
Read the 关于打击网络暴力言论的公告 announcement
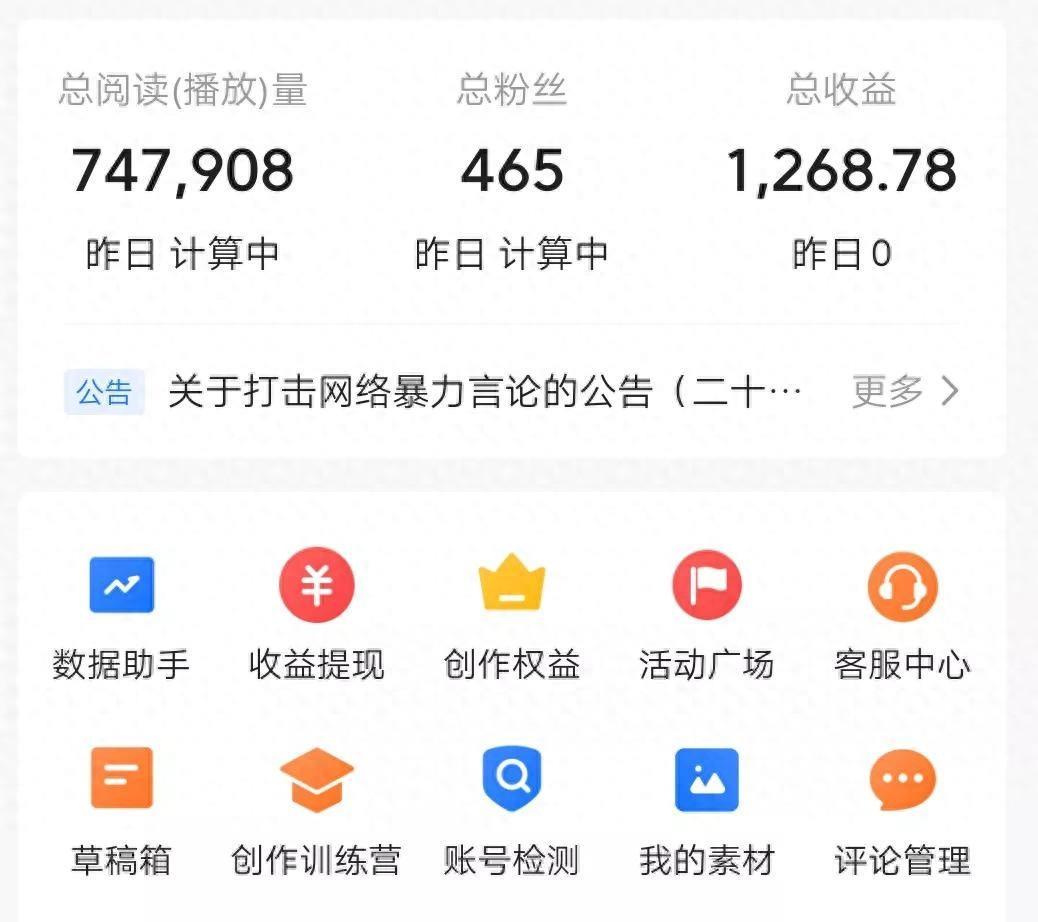pos(485,391)
